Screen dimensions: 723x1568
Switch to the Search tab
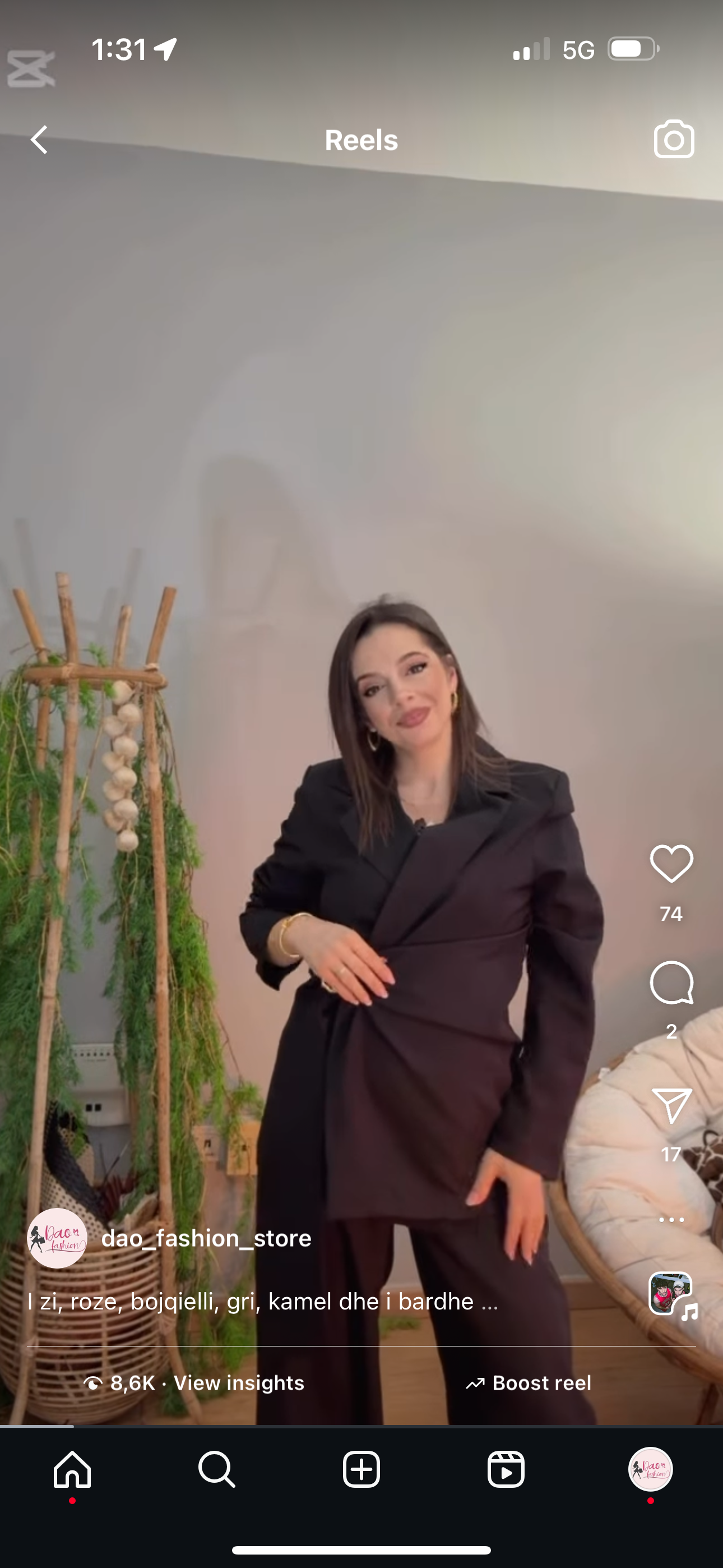(217, 1469)
